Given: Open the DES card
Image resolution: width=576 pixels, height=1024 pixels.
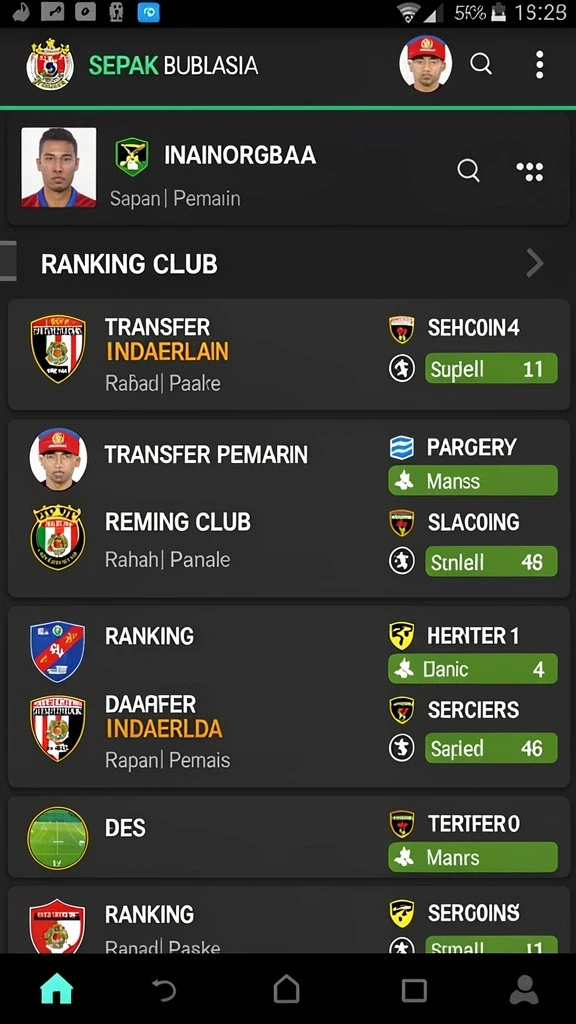Looking at the screenshot, I should (289, 837).
